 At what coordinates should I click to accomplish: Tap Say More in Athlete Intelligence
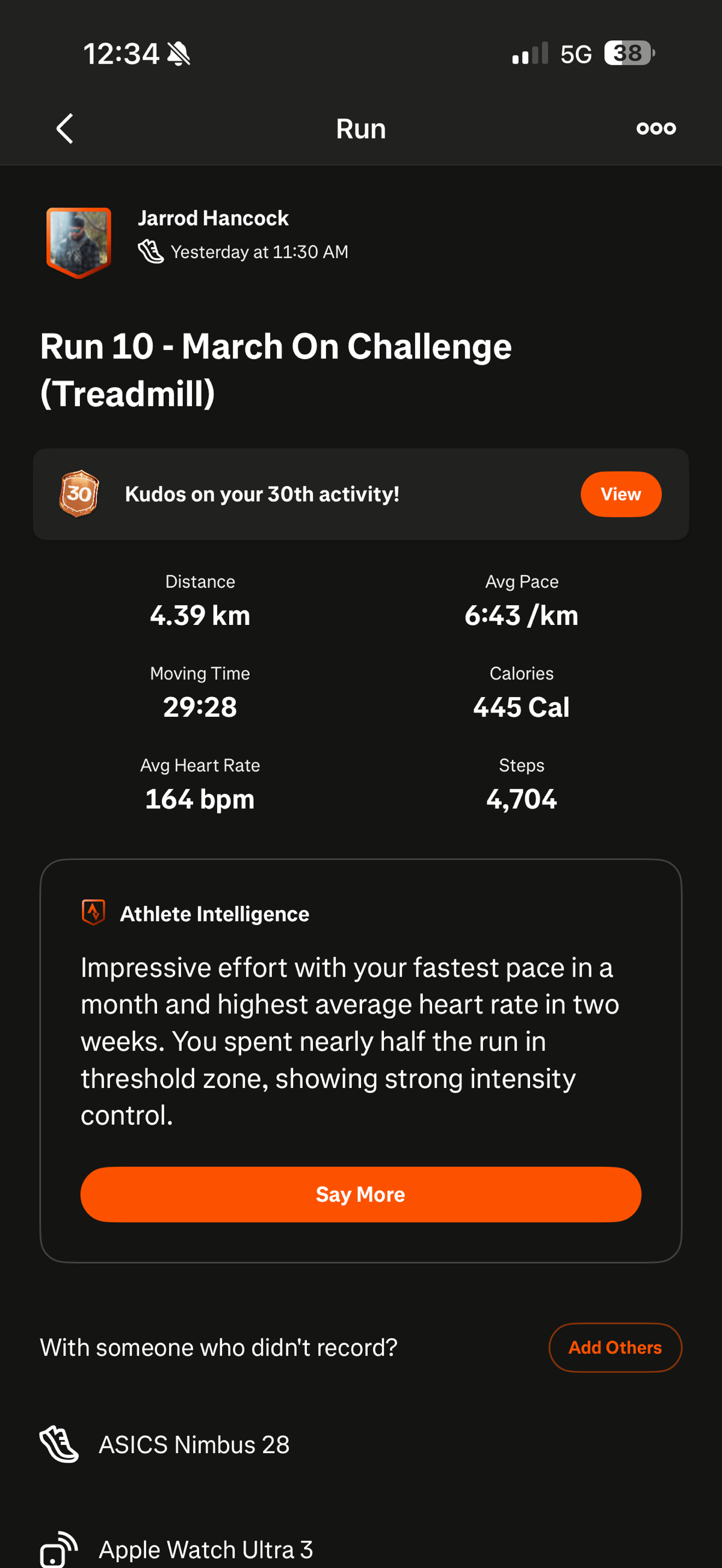pyautogui.click(x=360, y=1194)
